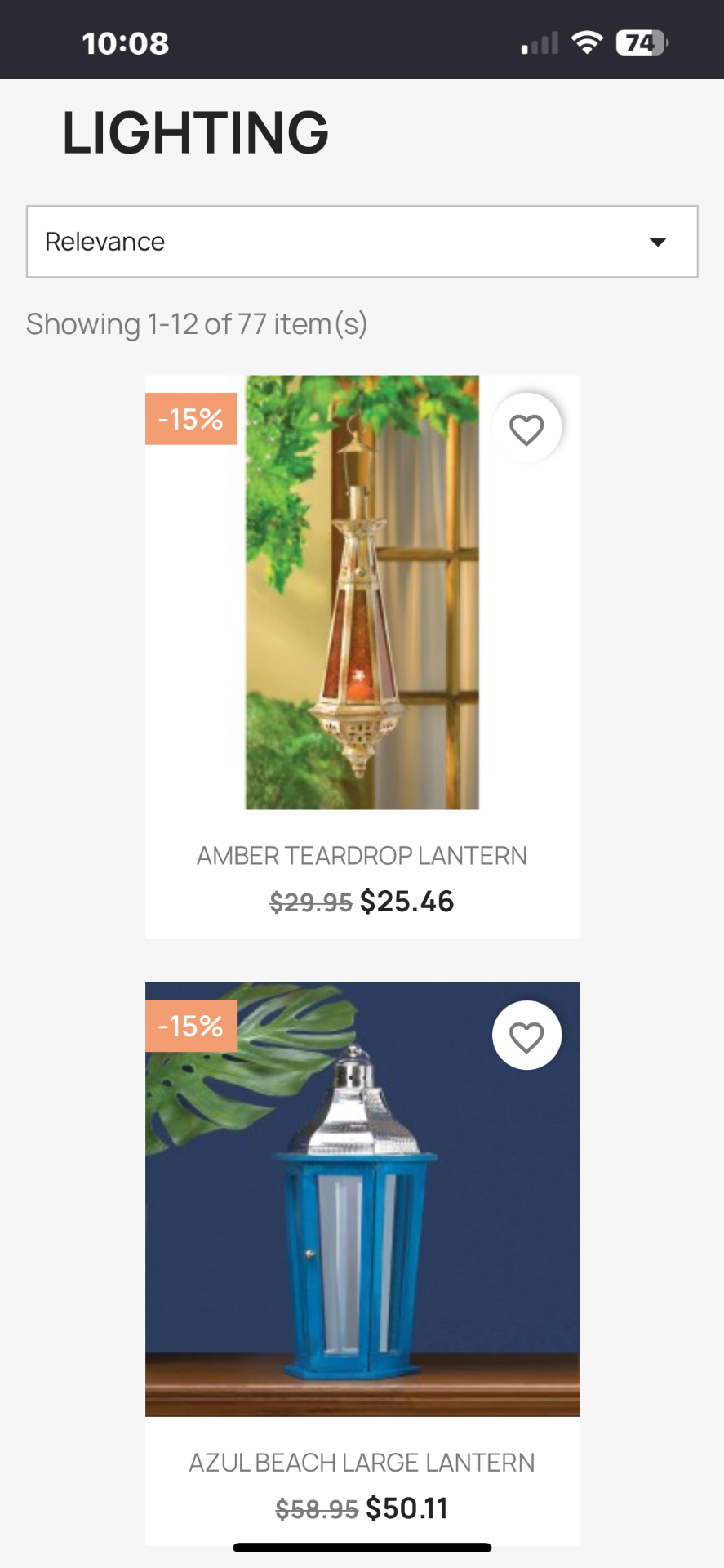Open the Amber Teardrop Lantern product
This screenshot has height=1568, width=724.
(x=362, y=855)
